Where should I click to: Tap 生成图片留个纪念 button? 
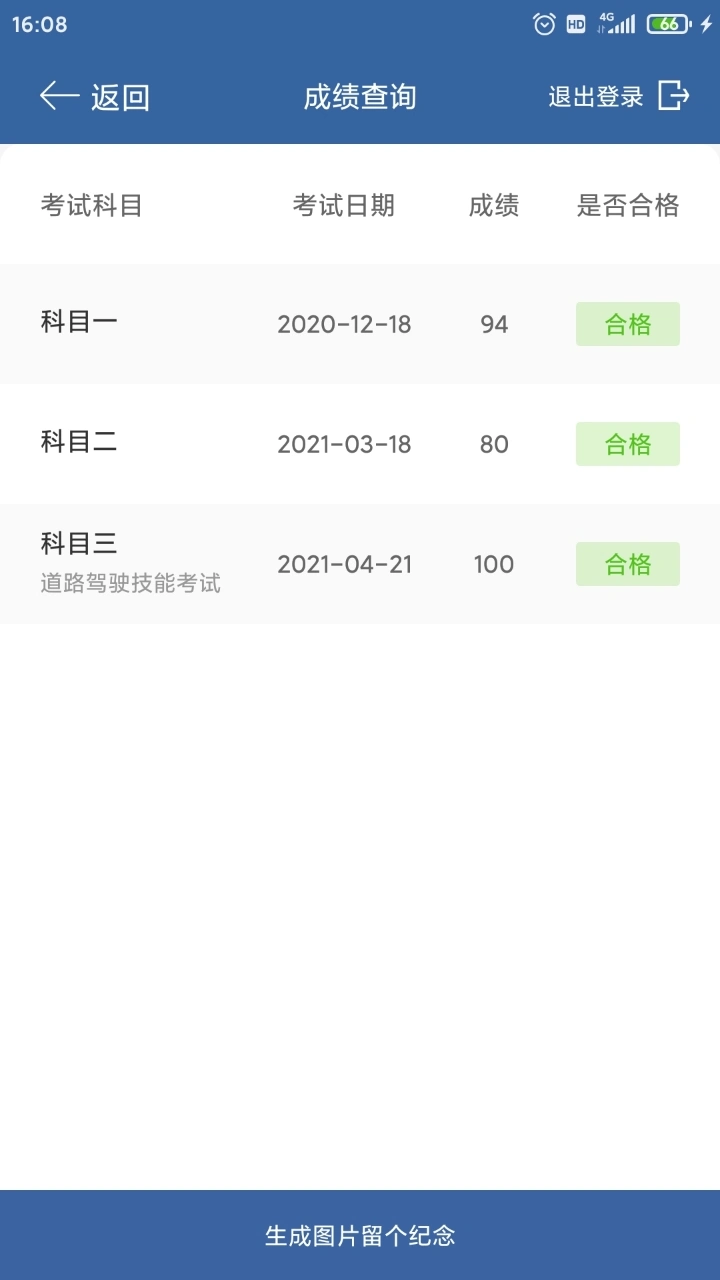360,1235
